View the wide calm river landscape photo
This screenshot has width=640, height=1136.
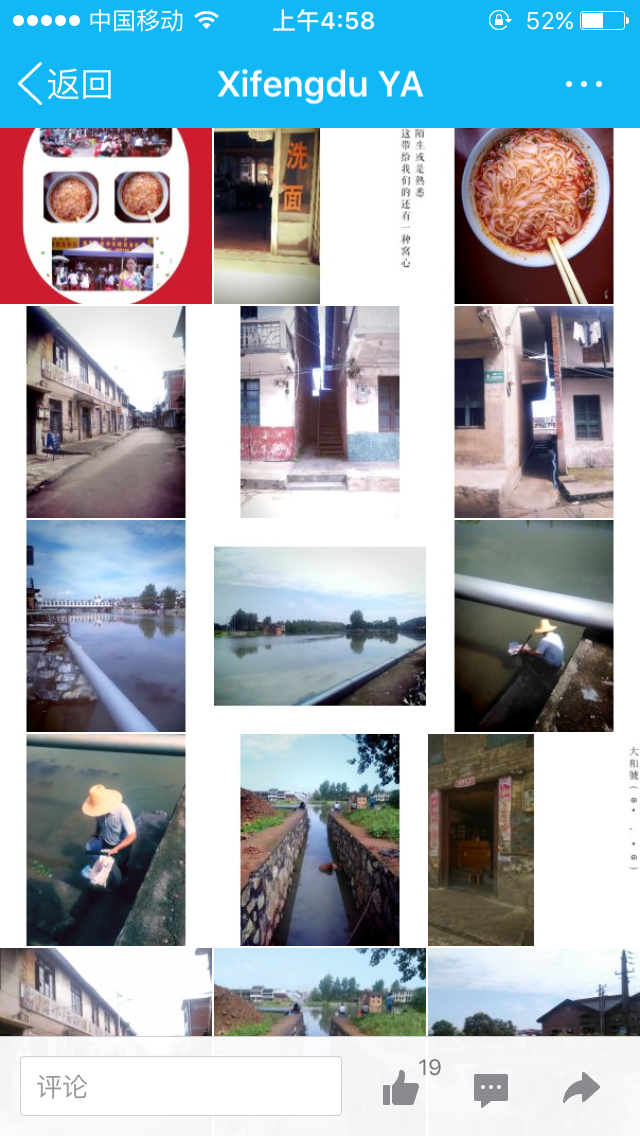[x=320, y=626]
